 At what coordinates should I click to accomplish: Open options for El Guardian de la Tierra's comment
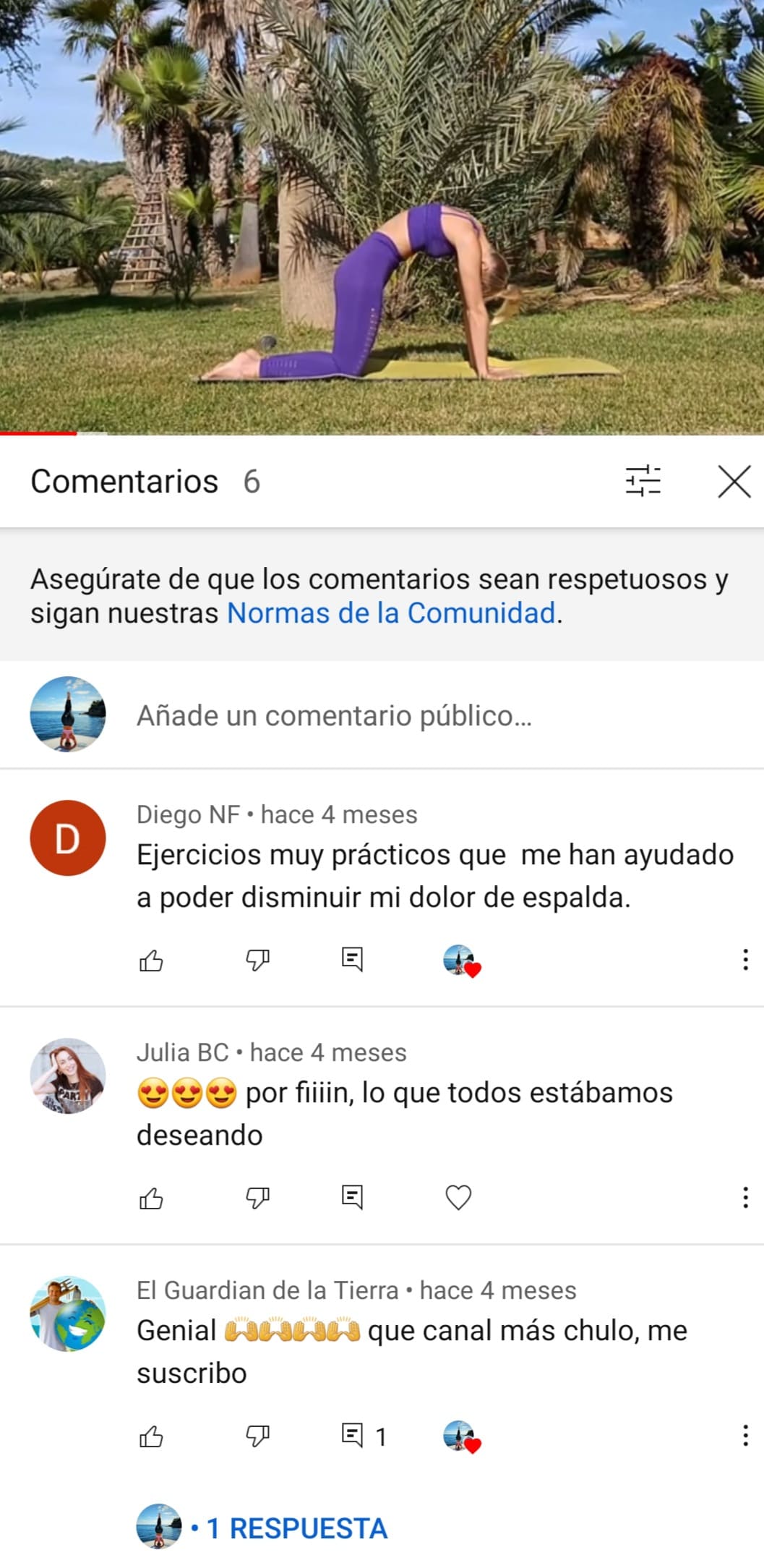tap(745, 1436)
